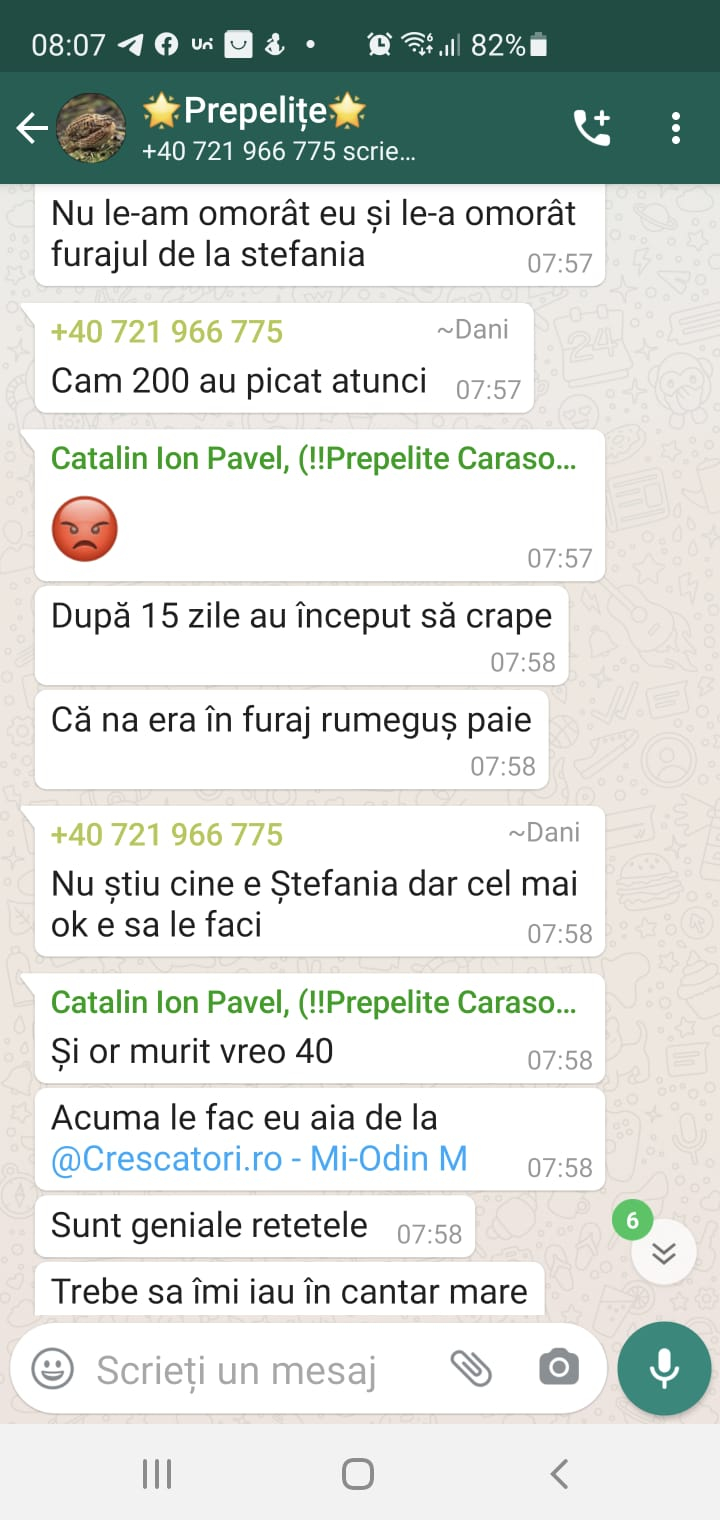Open the camera from the message bar
720x1520 pixels.
tap(558, 1368)
